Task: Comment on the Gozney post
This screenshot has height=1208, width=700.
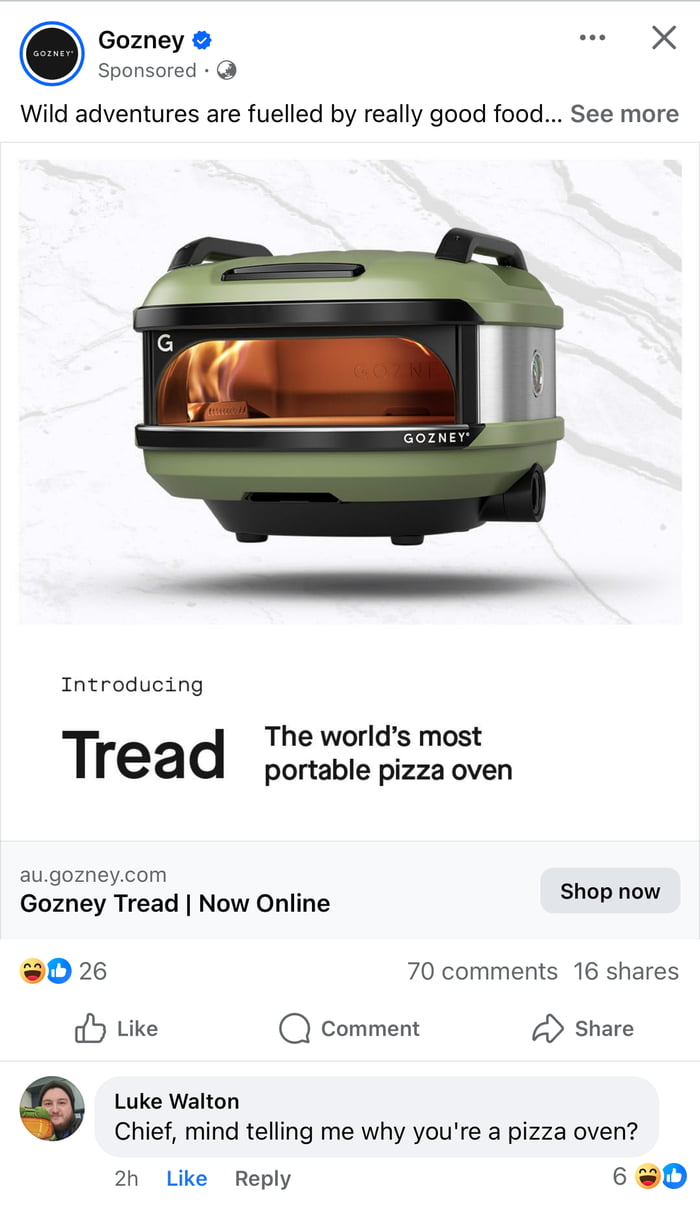Action: [x=349, y=1028]
